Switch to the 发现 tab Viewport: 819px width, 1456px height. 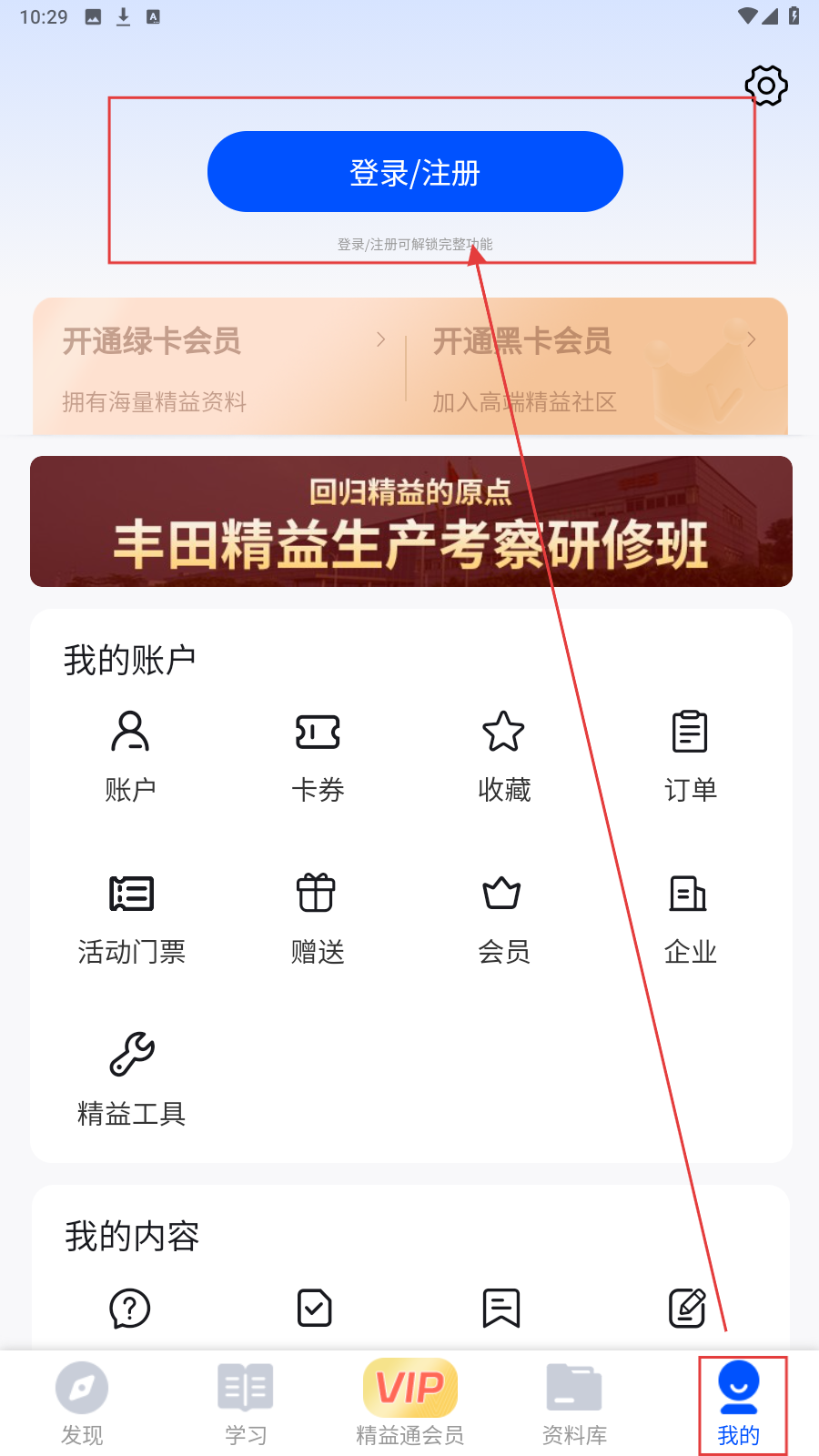pyautogui.click(x=82, y=1403)
